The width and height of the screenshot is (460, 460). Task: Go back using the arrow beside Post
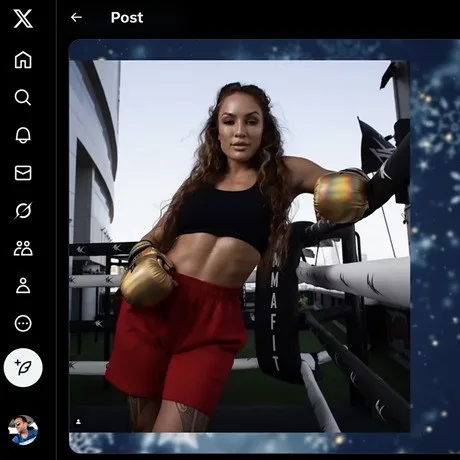(x=76, y=17)
